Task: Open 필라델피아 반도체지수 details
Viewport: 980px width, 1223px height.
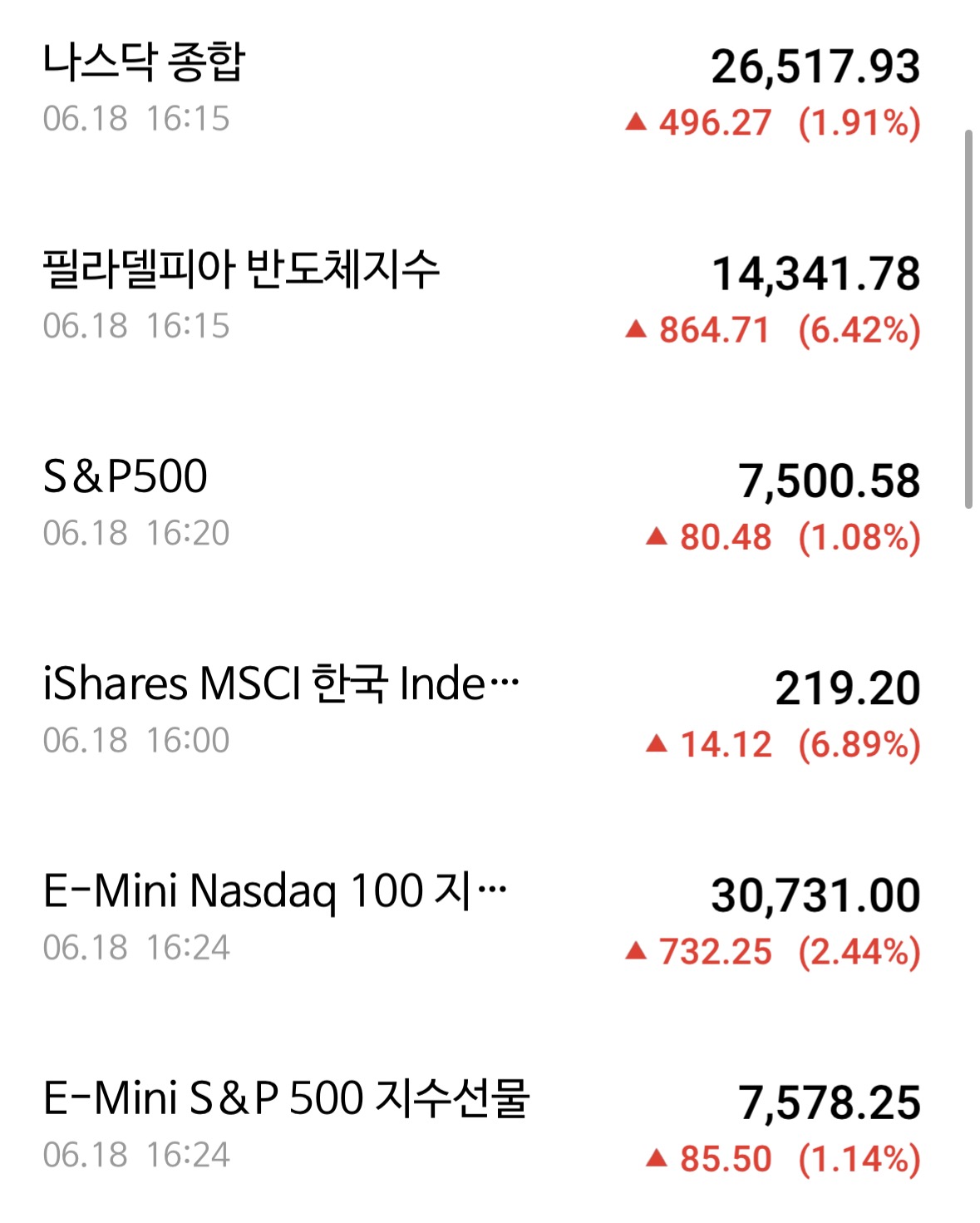Action: coord(482,297)
